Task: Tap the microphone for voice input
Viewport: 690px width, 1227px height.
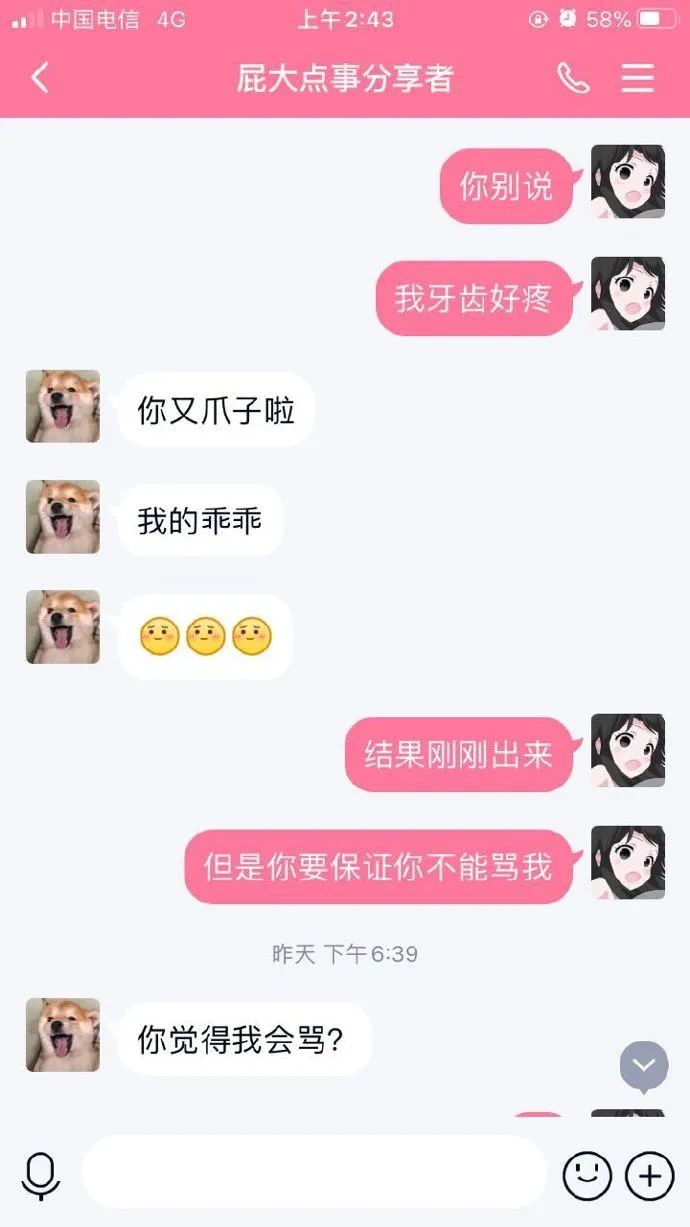Action: point(41,1174)
